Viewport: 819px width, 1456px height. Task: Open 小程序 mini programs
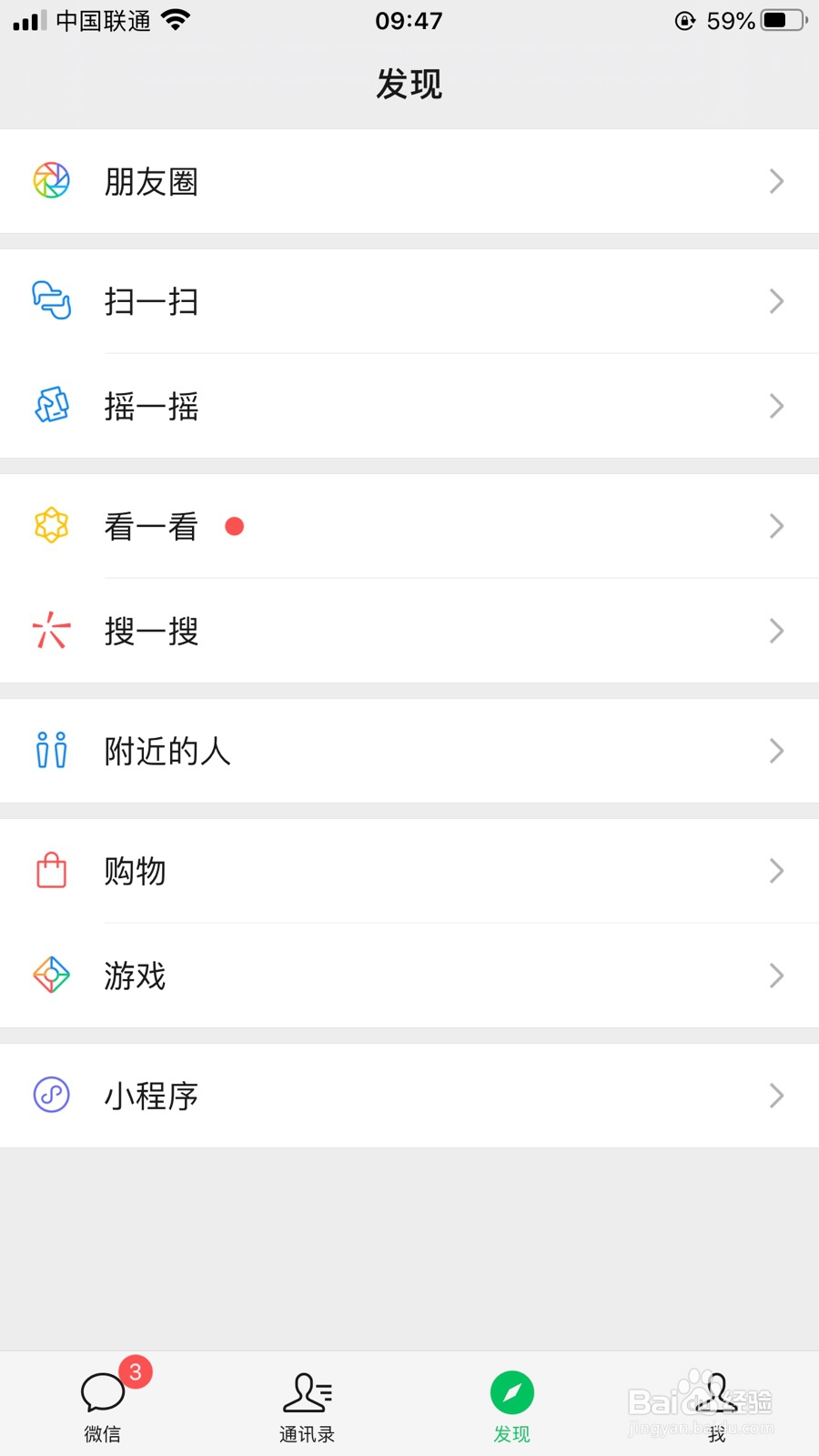409,1096
